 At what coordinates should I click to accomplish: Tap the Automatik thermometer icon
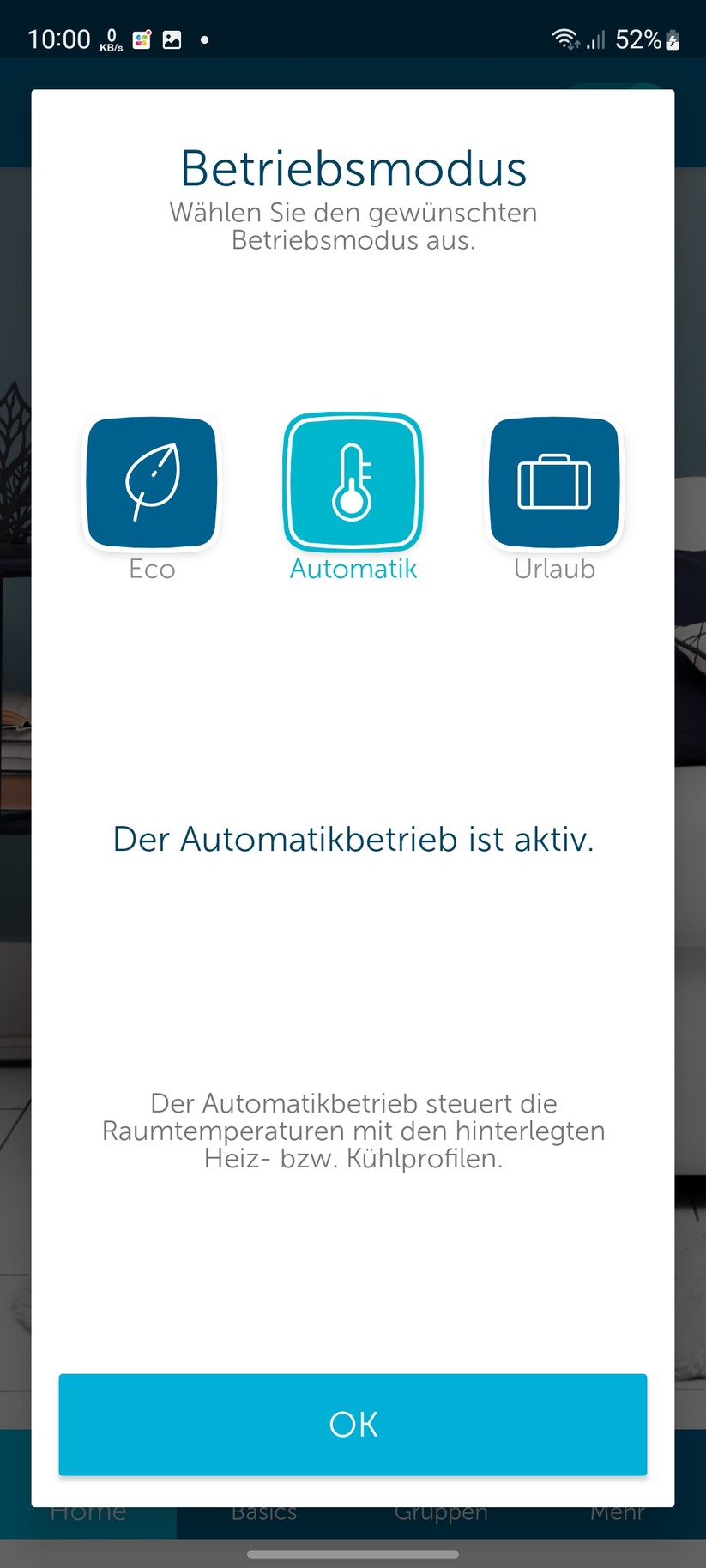(352, 481)
